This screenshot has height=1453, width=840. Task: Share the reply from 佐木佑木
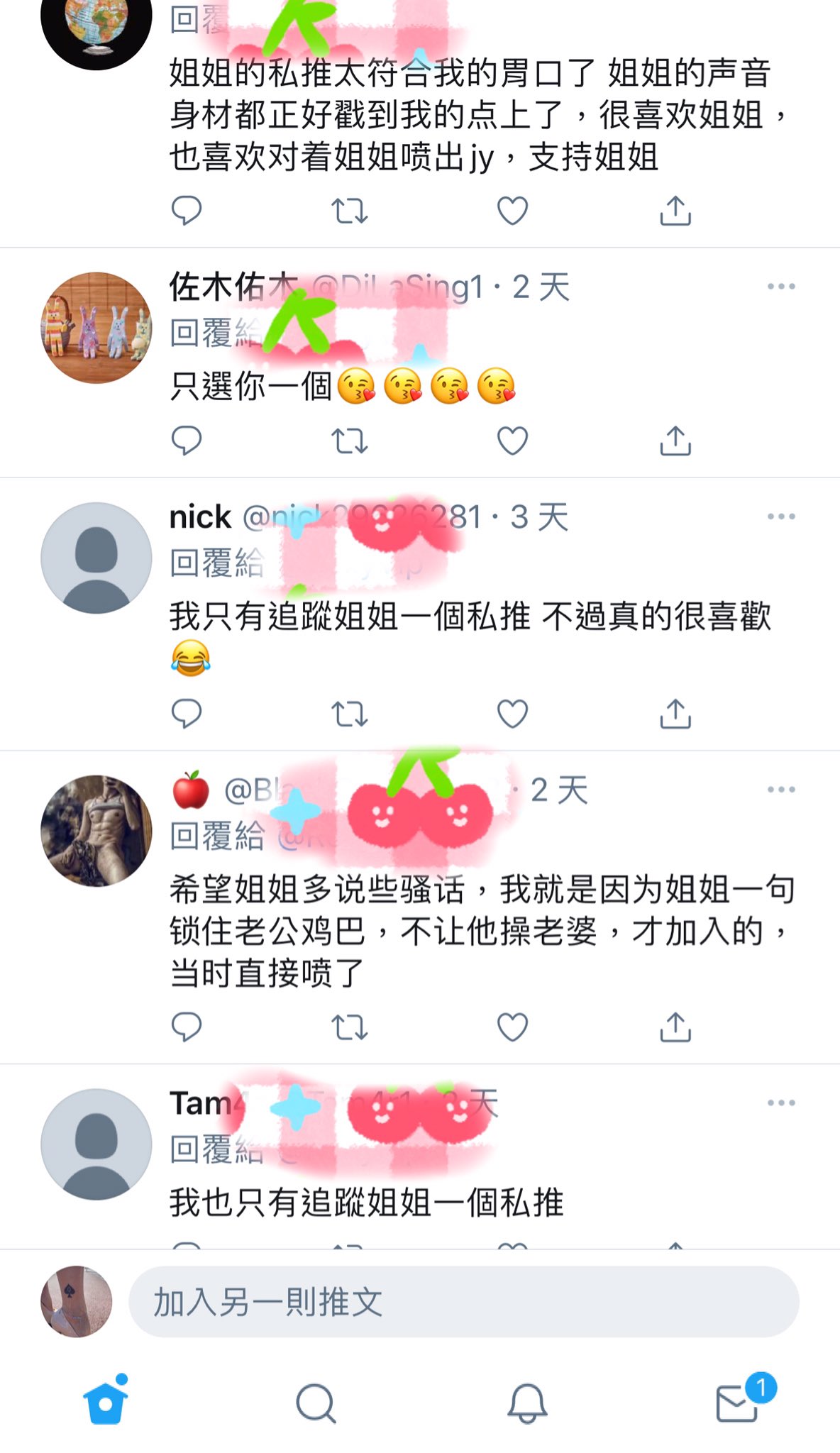click(x=675, y=441)
